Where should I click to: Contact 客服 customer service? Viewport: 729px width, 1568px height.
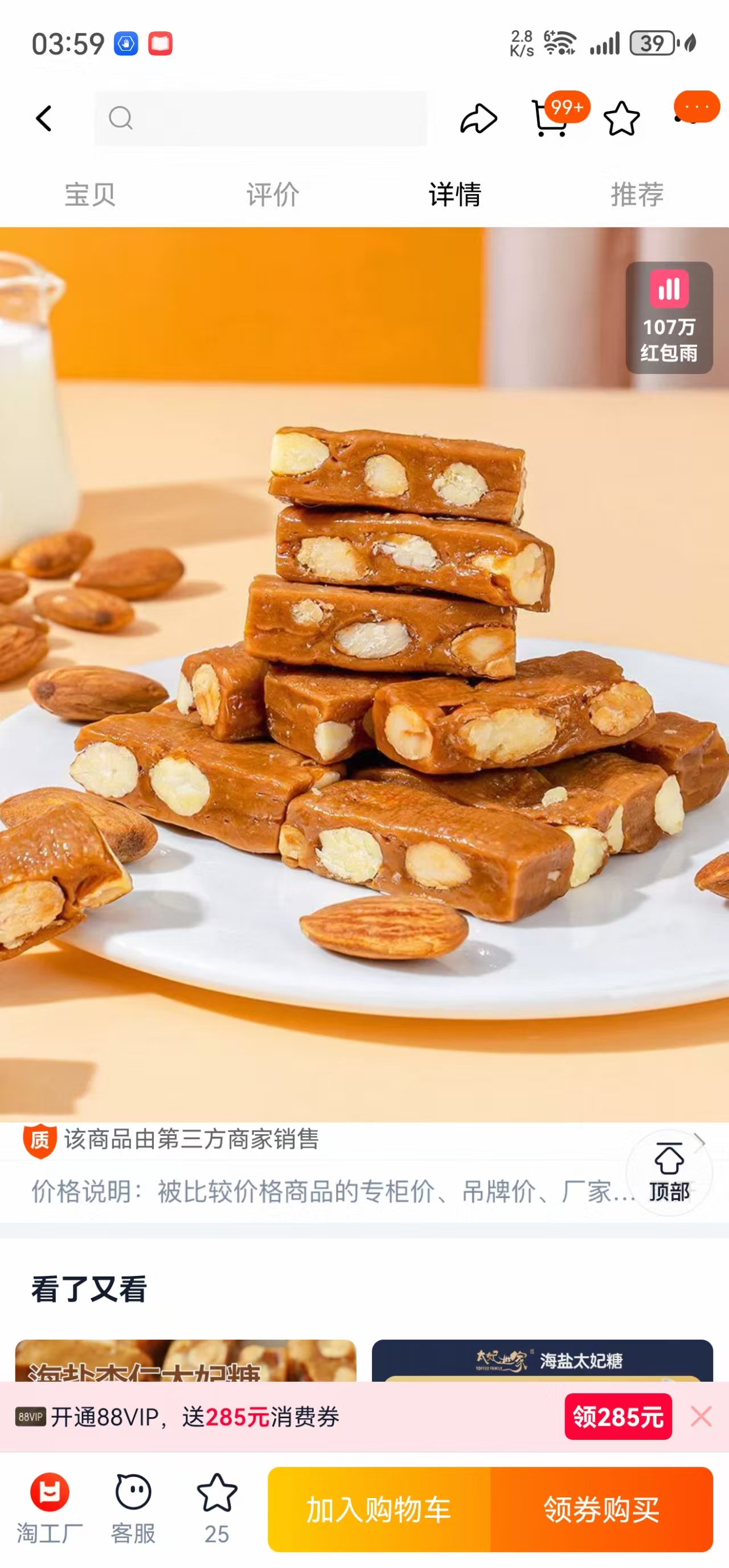point(133,1508)
